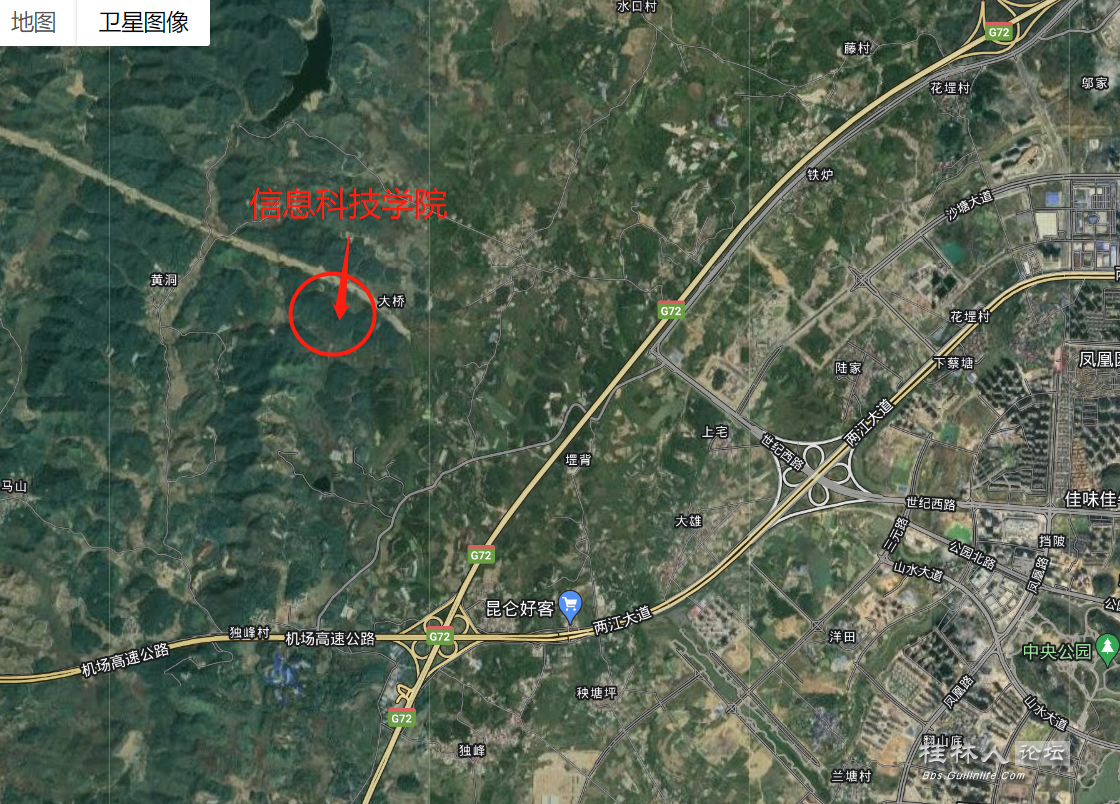This screenshot has width=1120, height=804.
Task: Open the 中央公园 park marker
Action: pos(1106,650)
